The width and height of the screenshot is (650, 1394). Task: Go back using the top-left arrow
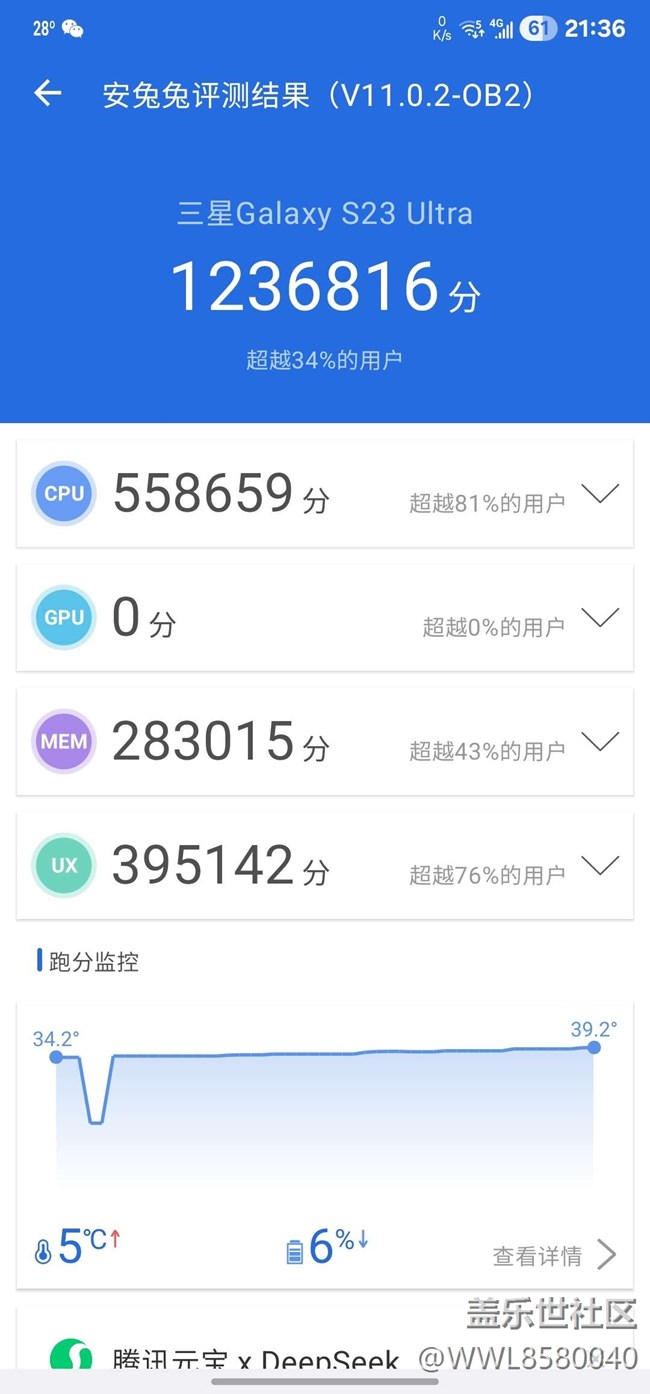click(48, 94)
